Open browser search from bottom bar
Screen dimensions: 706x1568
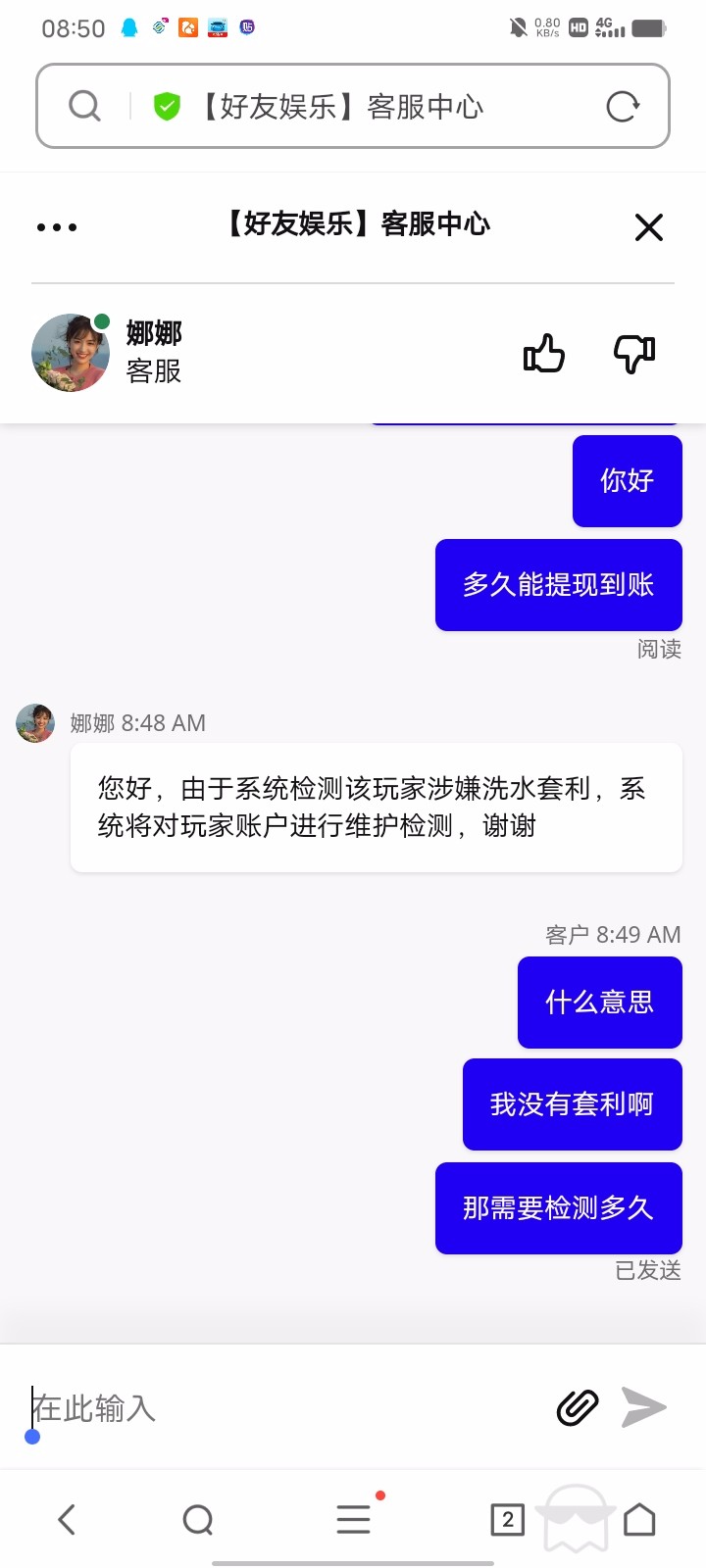click(198, 1520)
